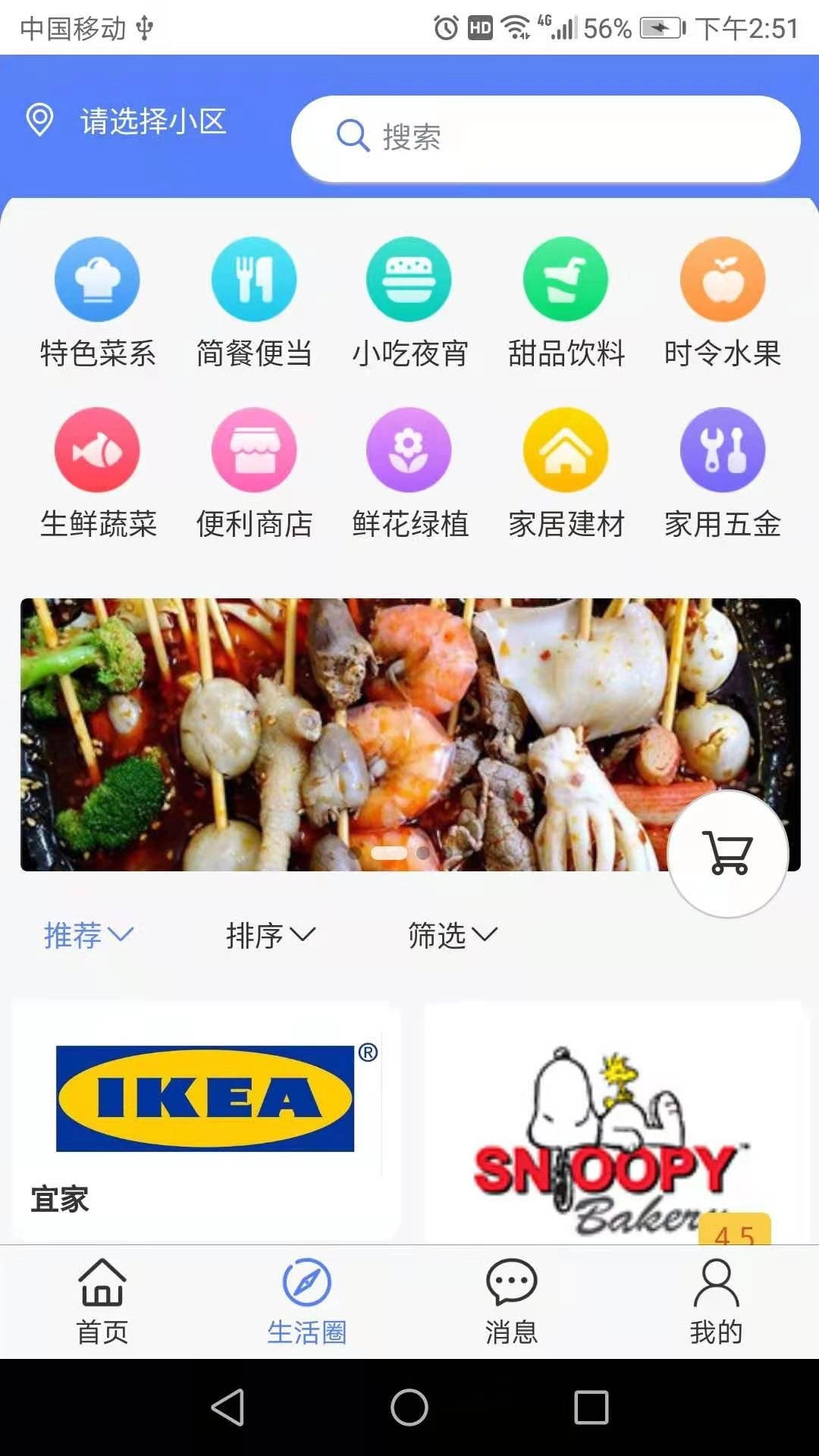Screen dimensions: 819x1456
Task: Tap the 搜索 search field
Action: [x=546, y=137]
